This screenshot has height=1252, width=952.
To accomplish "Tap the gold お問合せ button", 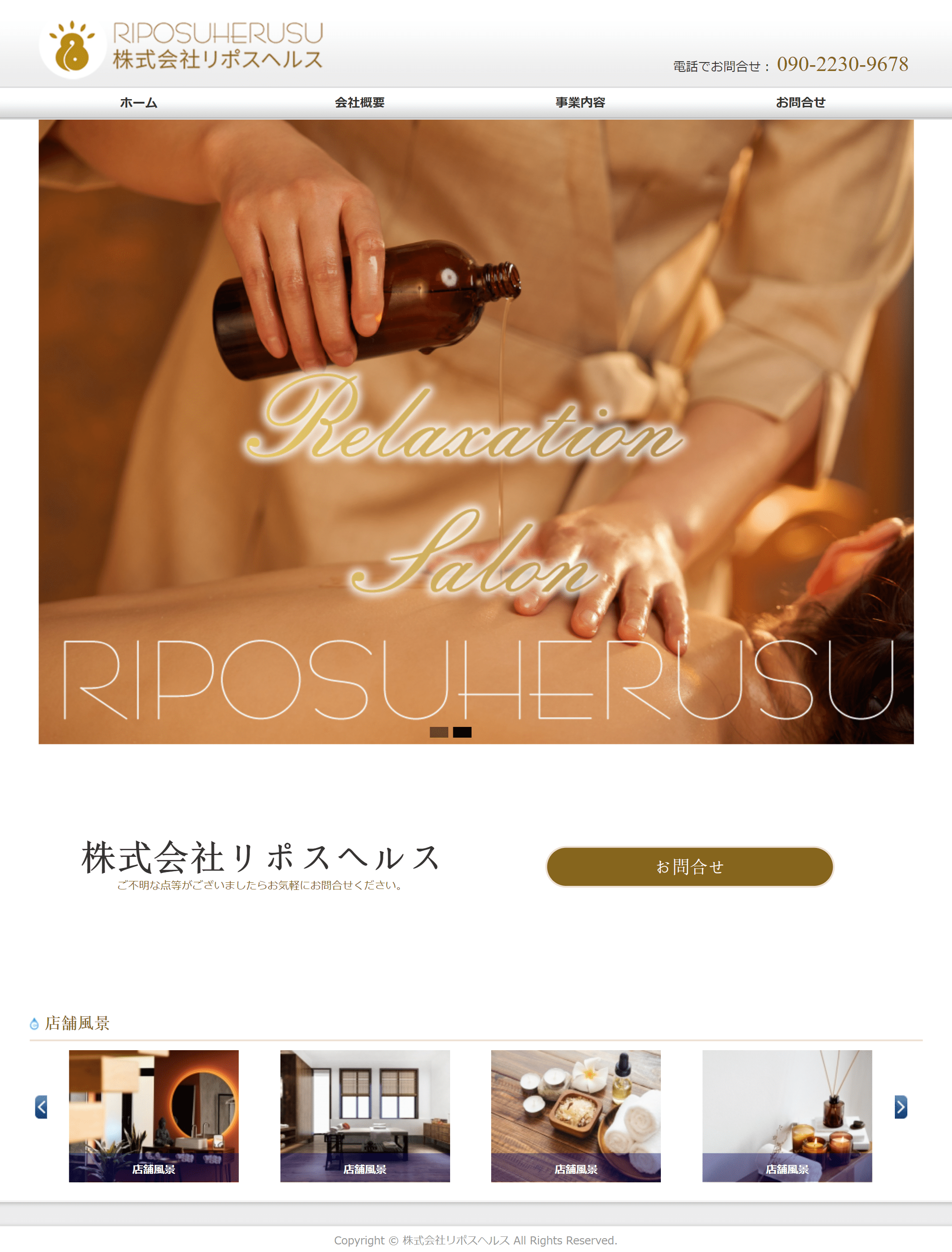I will [x=689, y=866].
